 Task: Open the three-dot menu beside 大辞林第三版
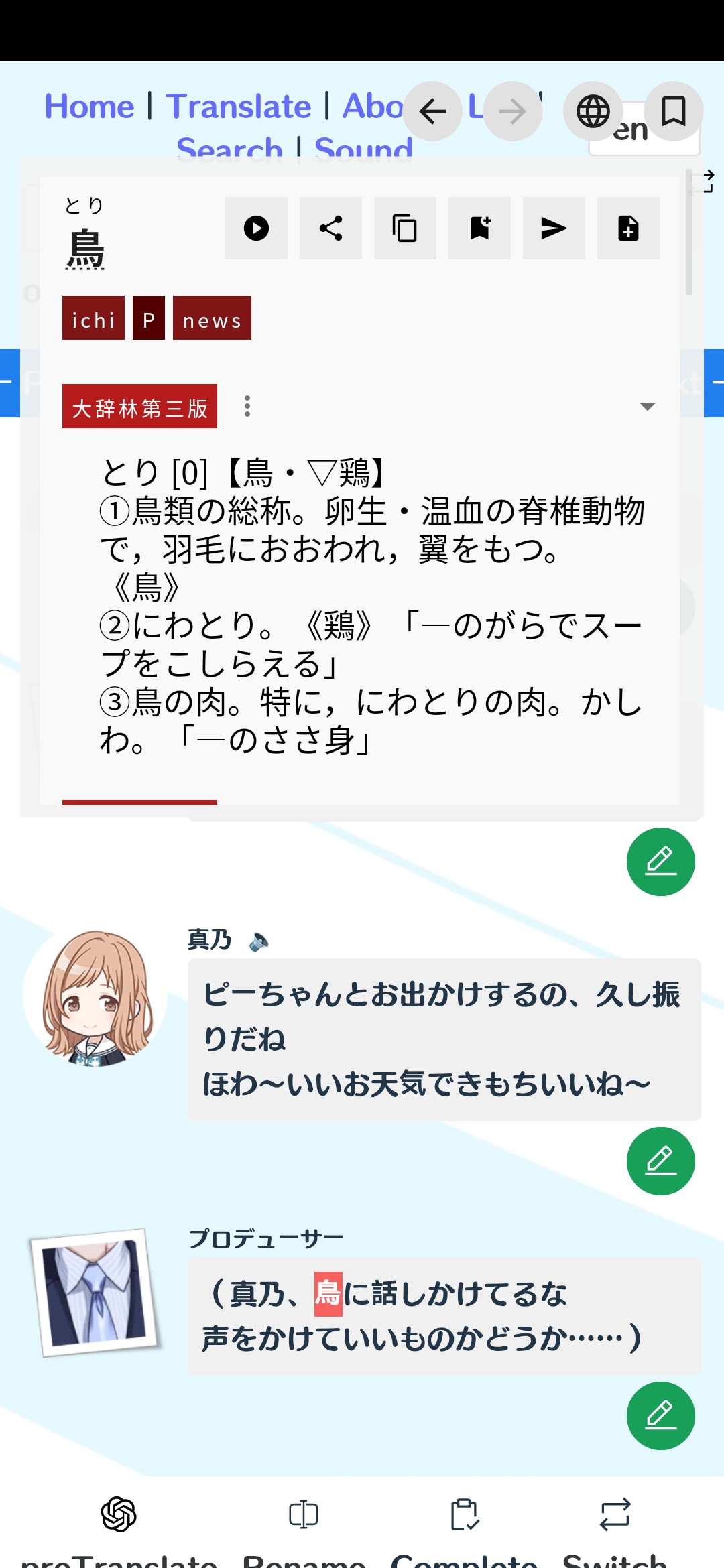247,406
